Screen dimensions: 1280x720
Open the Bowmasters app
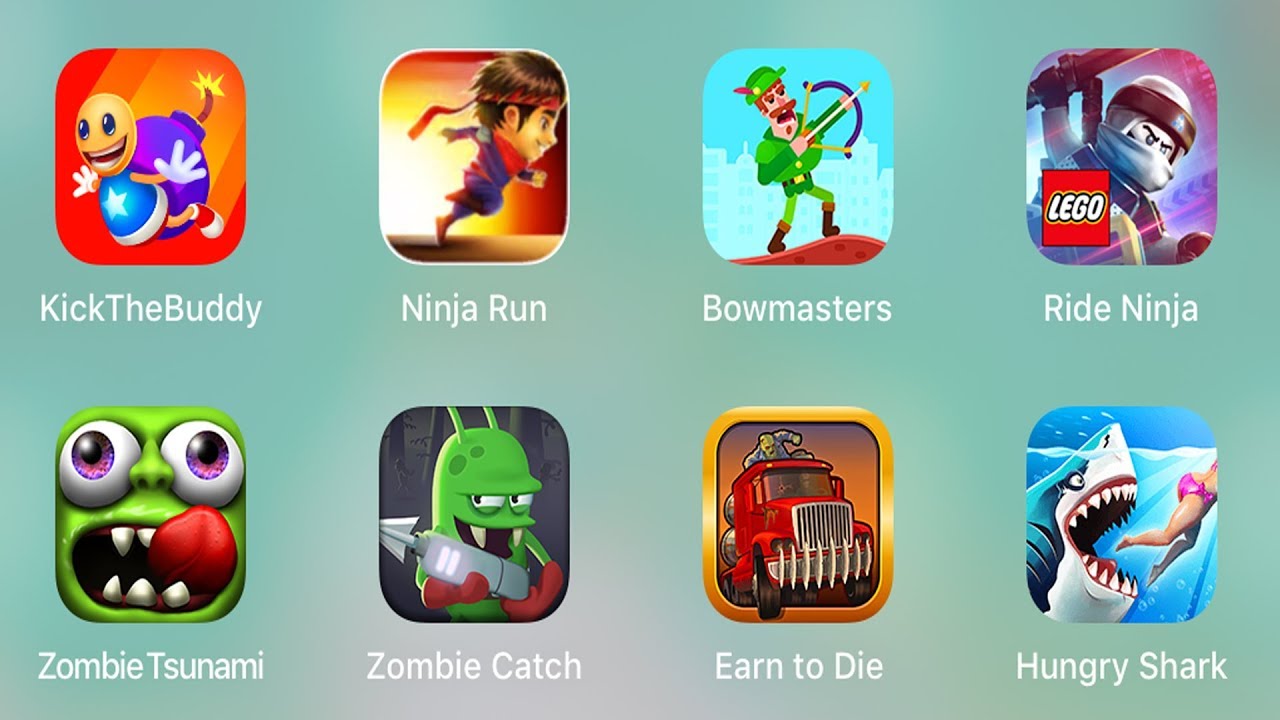tap(797, 157)
